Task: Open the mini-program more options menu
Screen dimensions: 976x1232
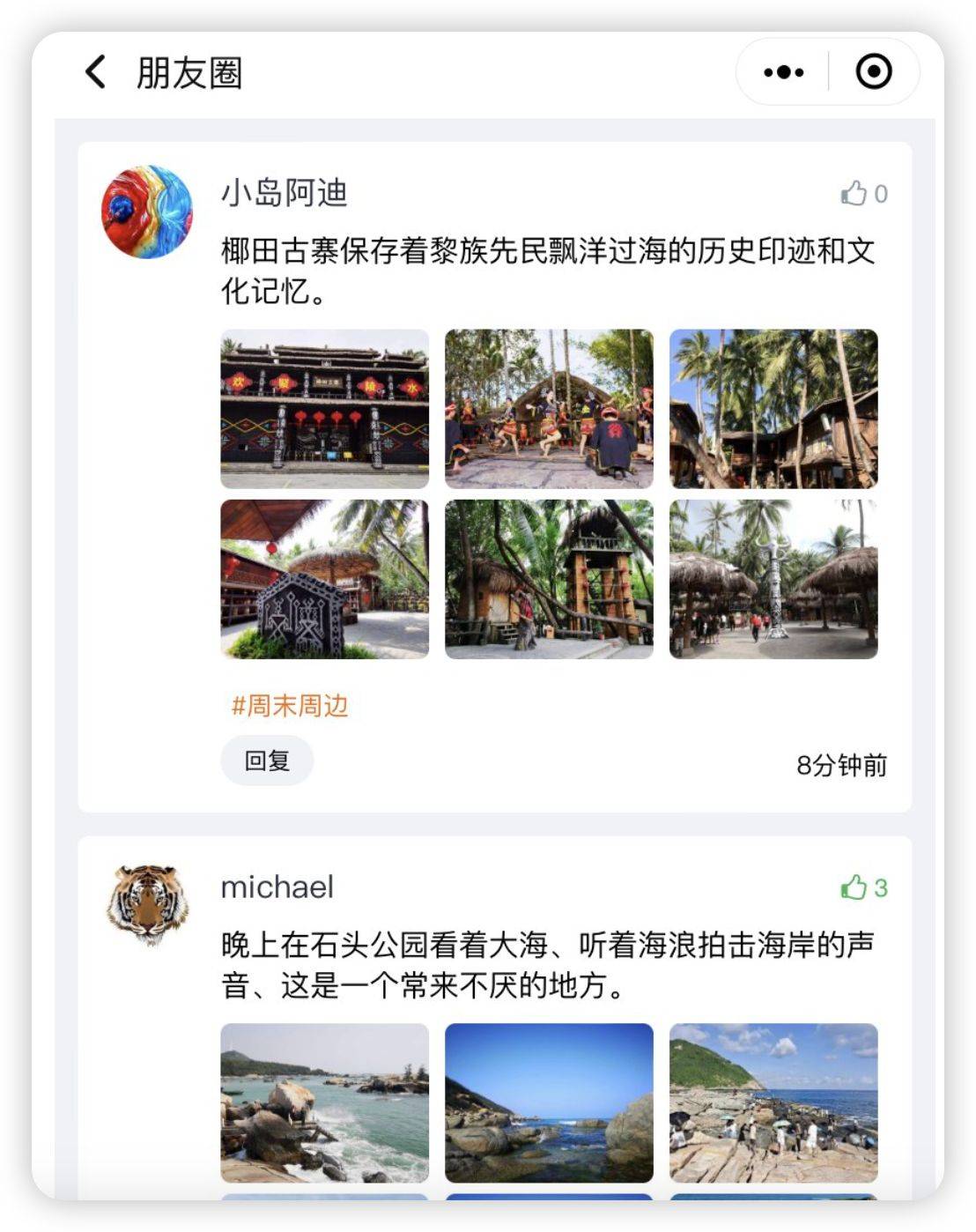Action: coord(783,72)
